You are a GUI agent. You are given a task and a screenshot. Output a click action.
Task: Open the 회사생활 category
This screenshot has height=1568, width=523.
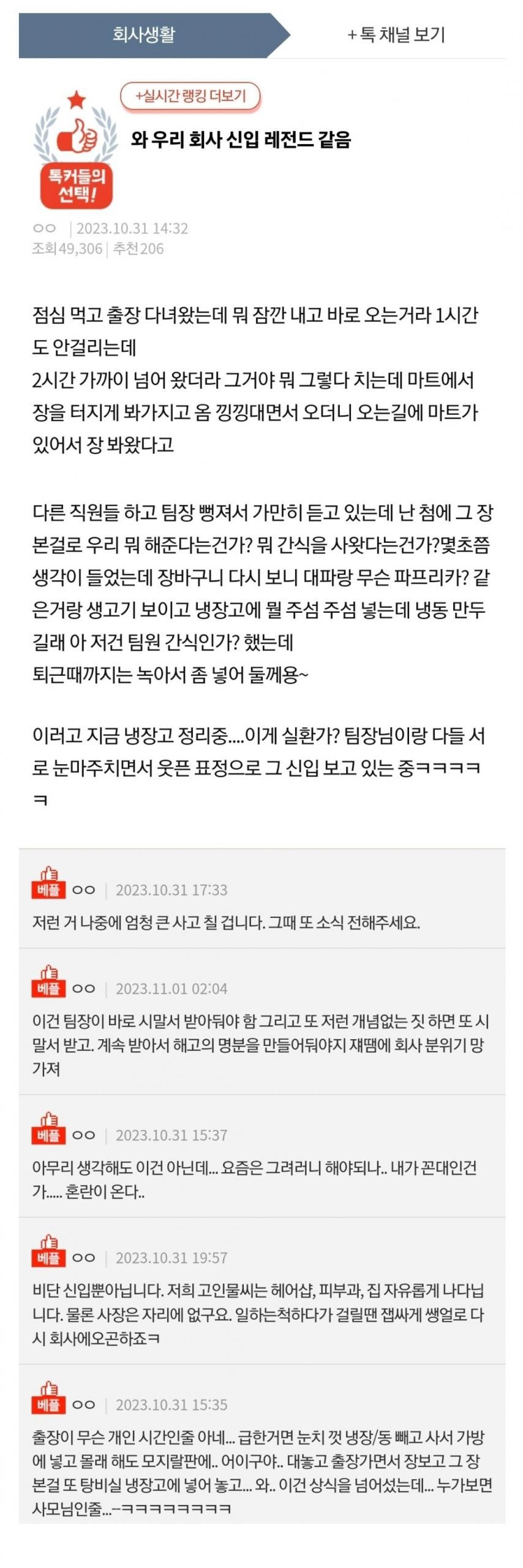[x=144, y=35]
